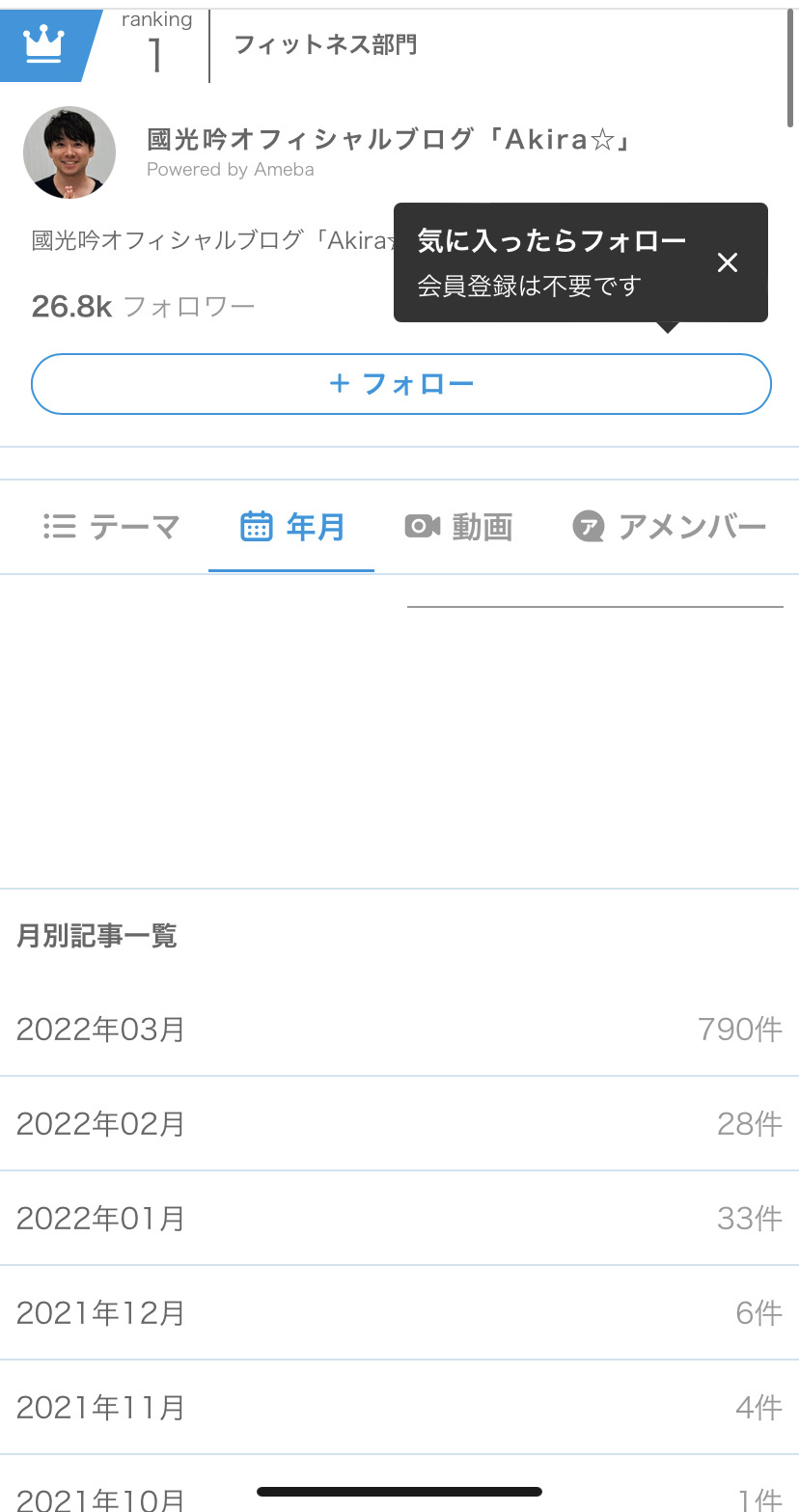Open the 2022年01月 monthly archive
Image resolution: width=799 pixels, height=1512 pixels.
[x=399, y=1219]
